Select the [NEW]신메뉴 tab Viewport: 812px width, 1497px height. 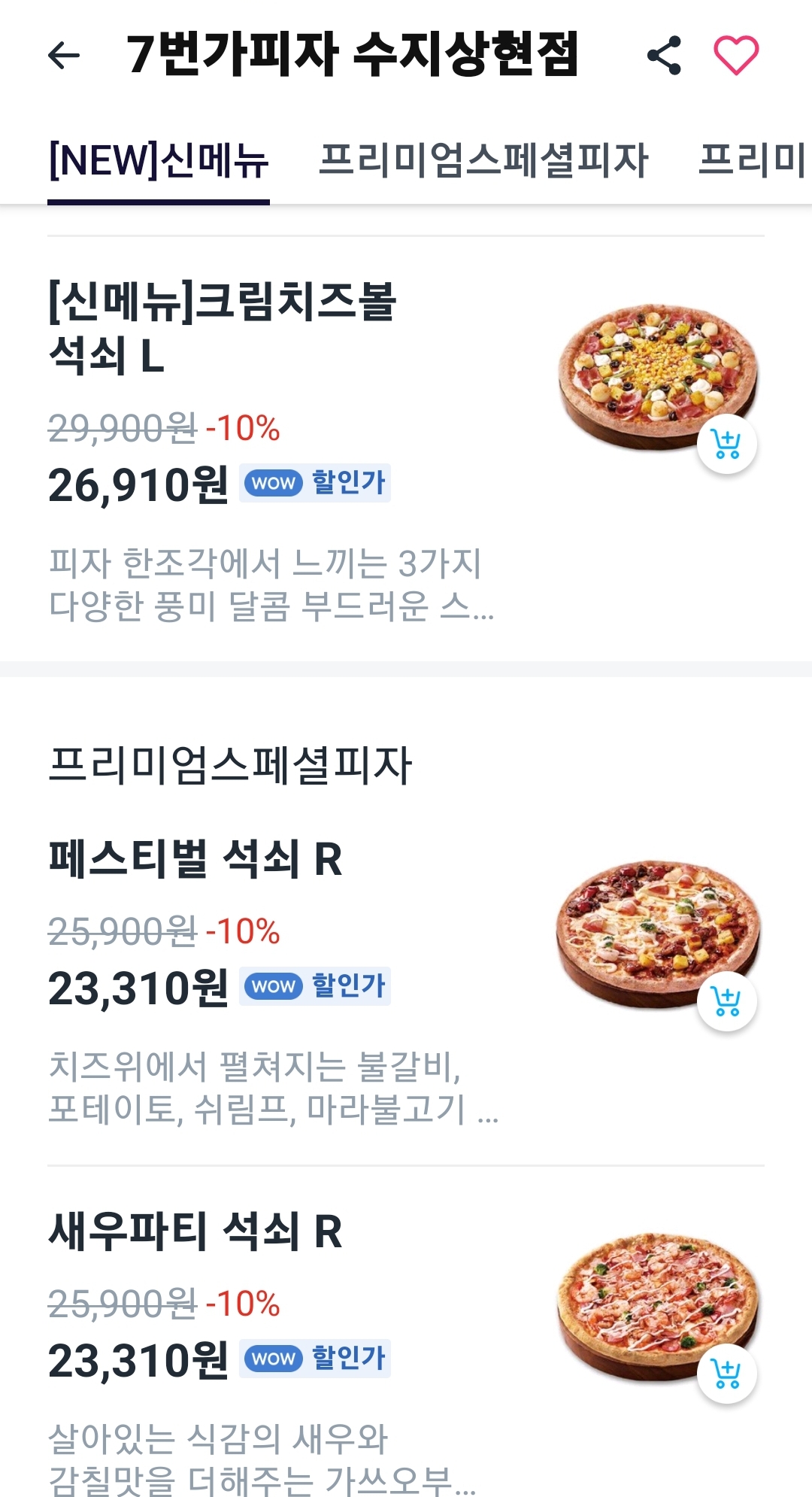[159, 161]
